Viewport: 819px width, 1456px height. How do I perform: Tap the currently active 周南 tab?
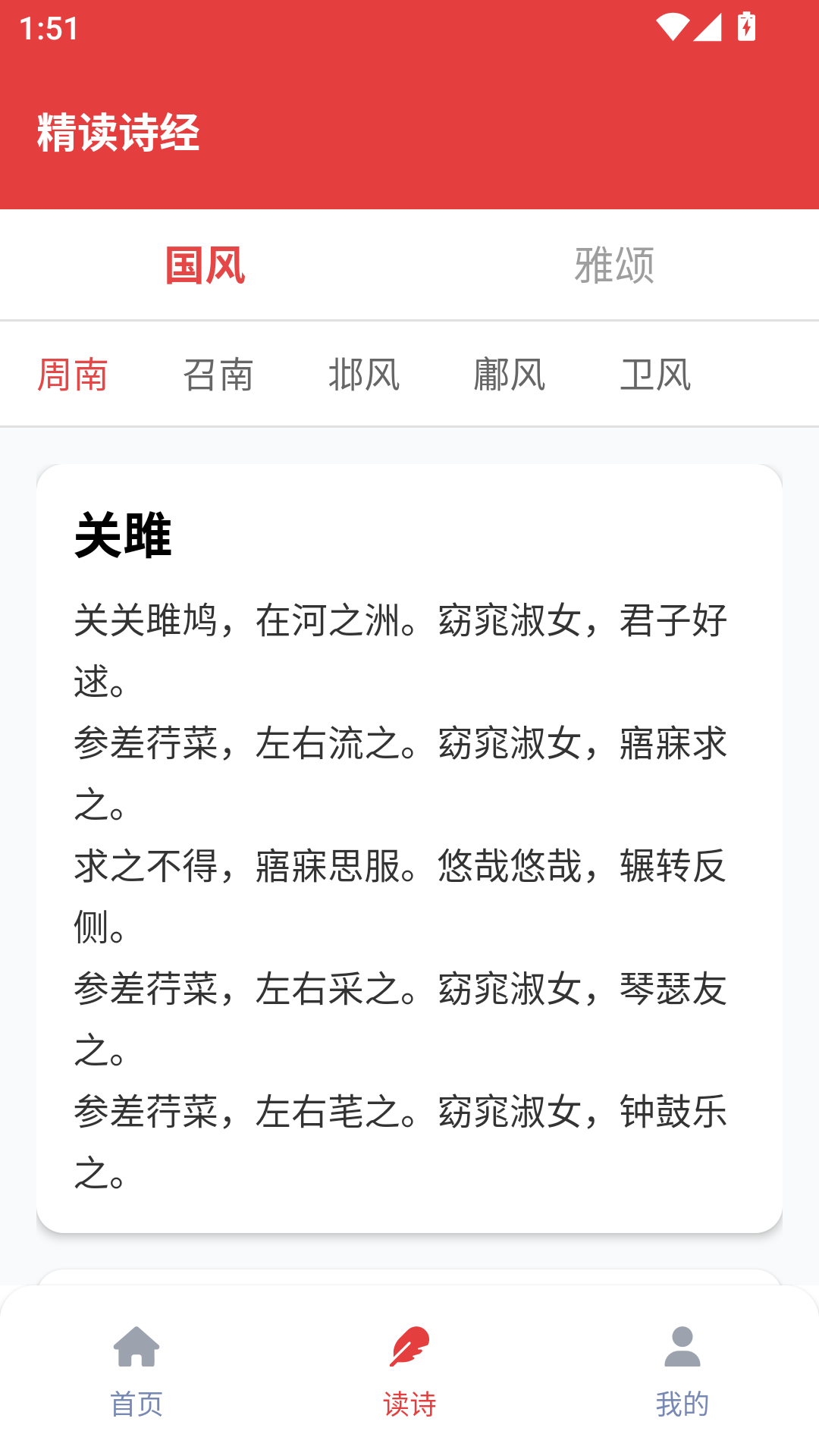[x=75, y=373]
